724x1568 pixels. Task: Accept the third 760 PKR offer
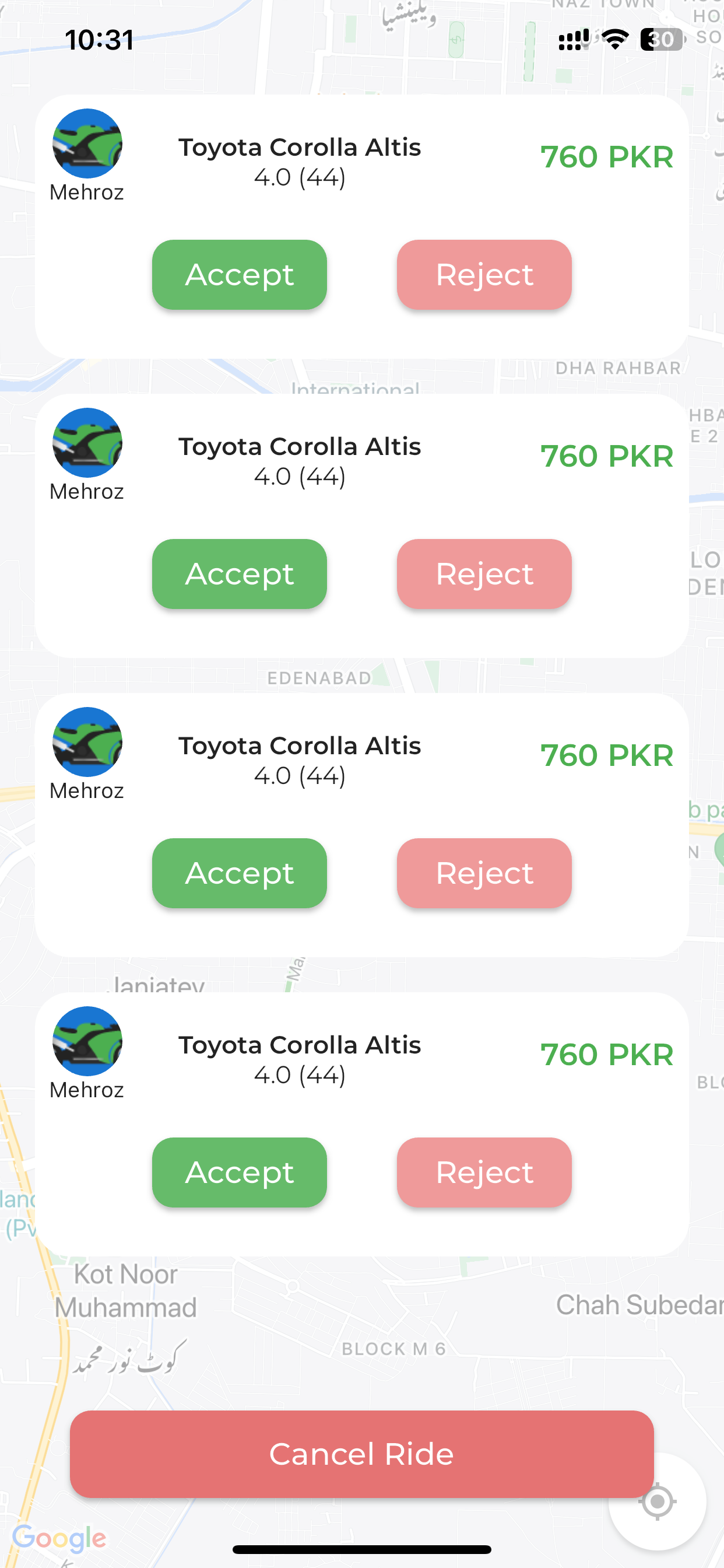point(239,873)
